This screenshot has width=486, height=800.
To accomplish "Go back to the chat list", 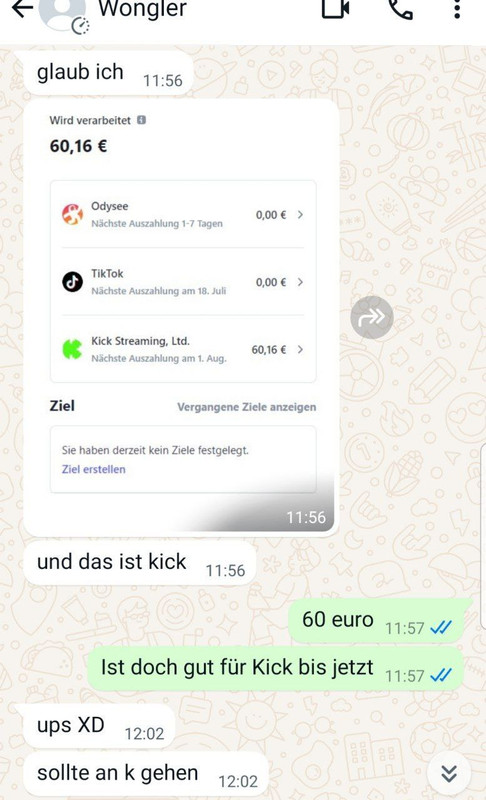I will pos(22,8).
